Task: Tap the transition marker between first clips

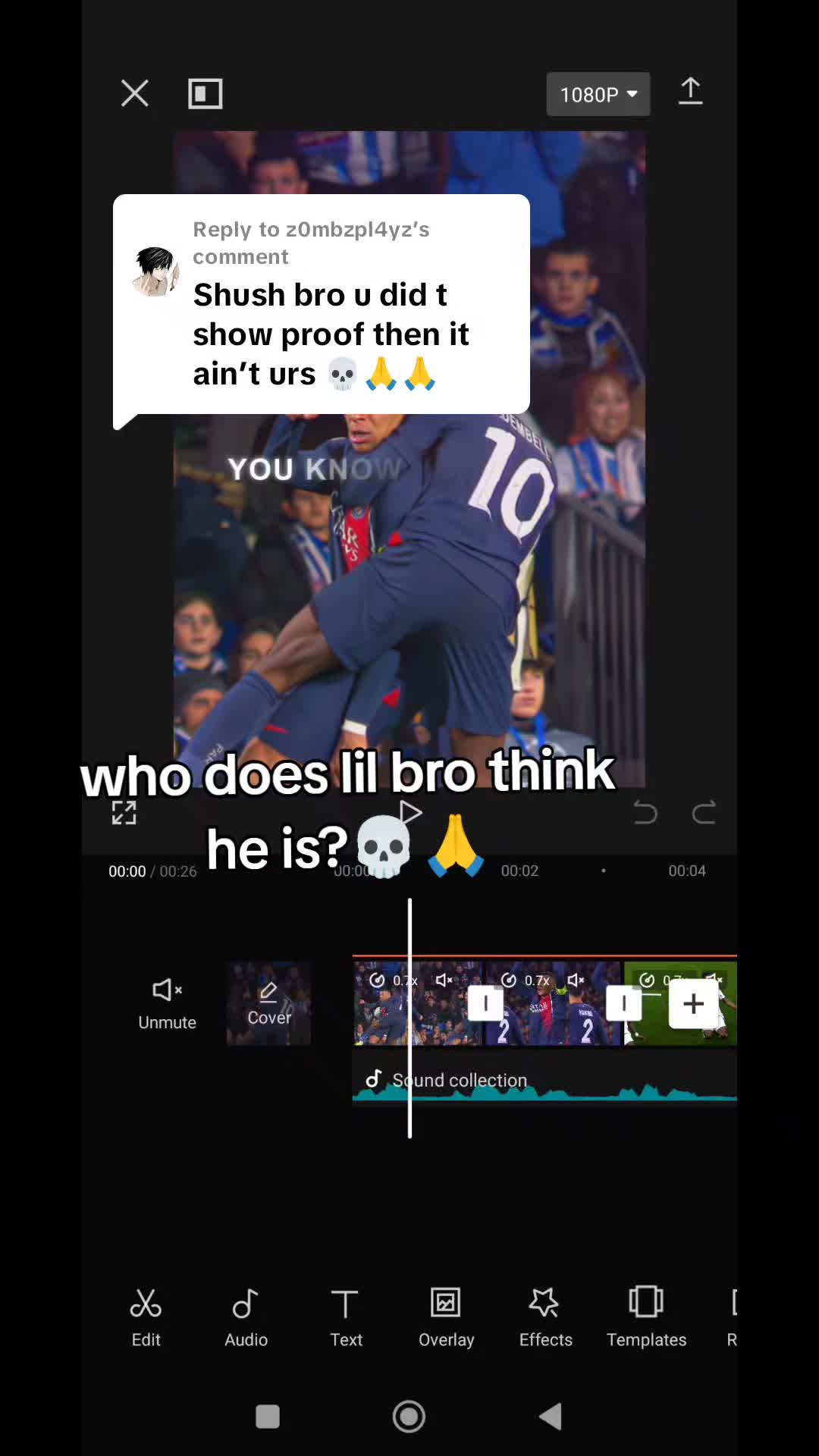Action: click(x=485, y=1004)
